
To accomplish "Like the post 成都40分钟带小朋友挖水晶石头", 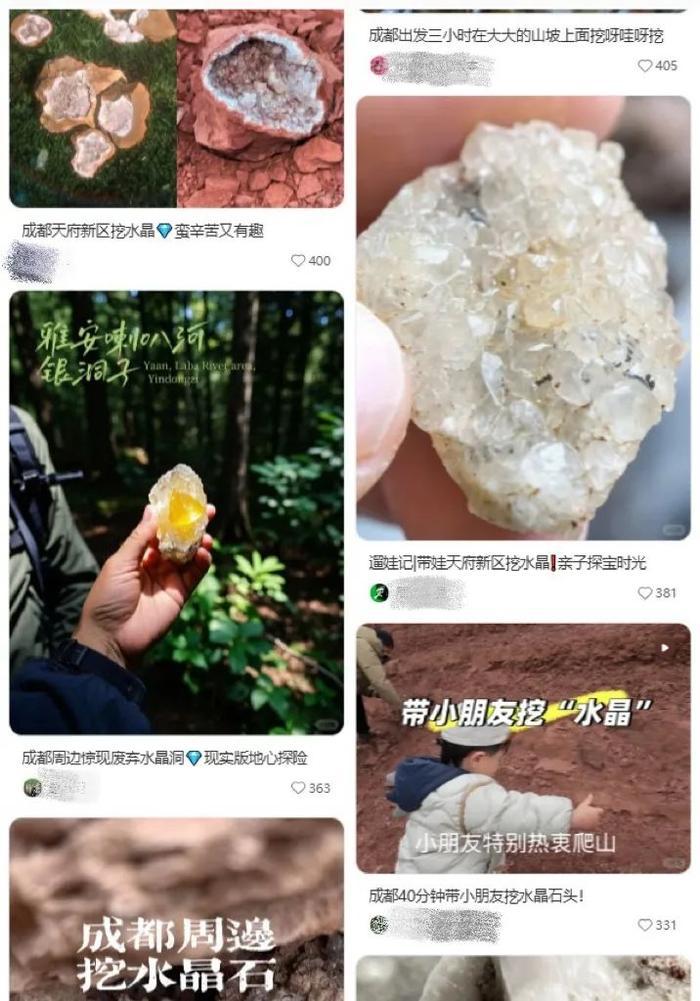I will (x=645, y=925).
